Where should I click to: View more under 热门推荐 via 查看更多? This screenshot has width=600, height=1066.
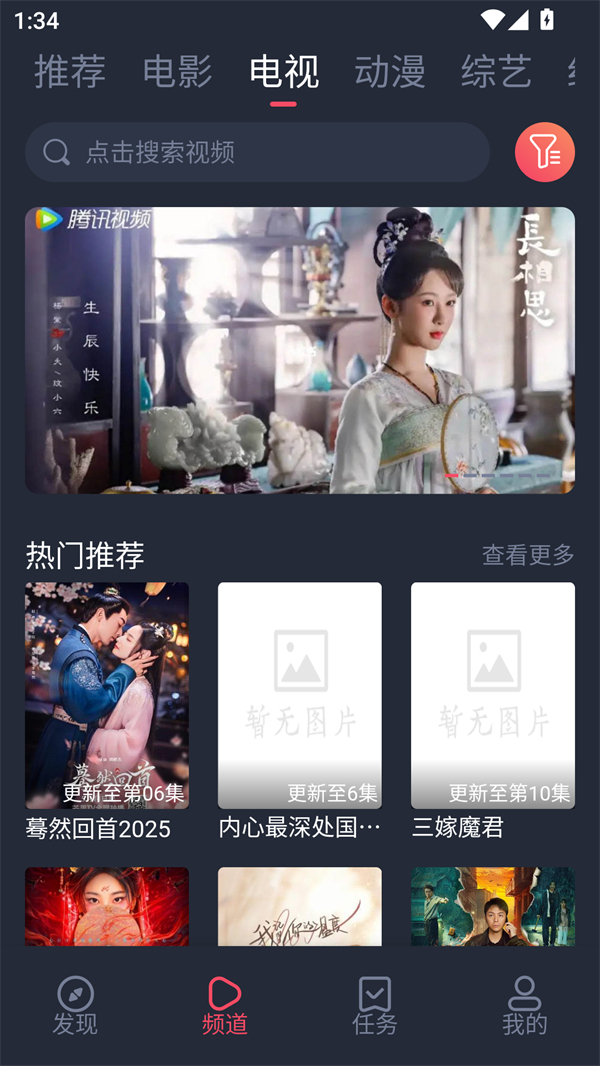click(528, 555)
